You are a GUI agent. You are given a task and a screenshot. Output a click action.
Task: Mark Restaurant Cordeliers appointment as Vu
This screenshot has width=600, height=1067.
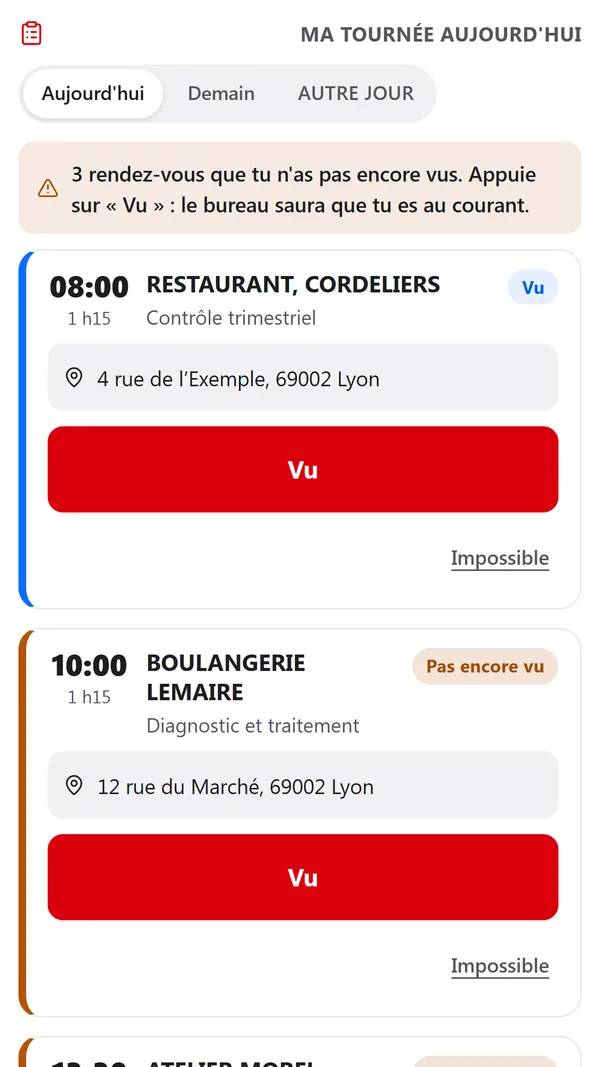click(x=303, y=470)
